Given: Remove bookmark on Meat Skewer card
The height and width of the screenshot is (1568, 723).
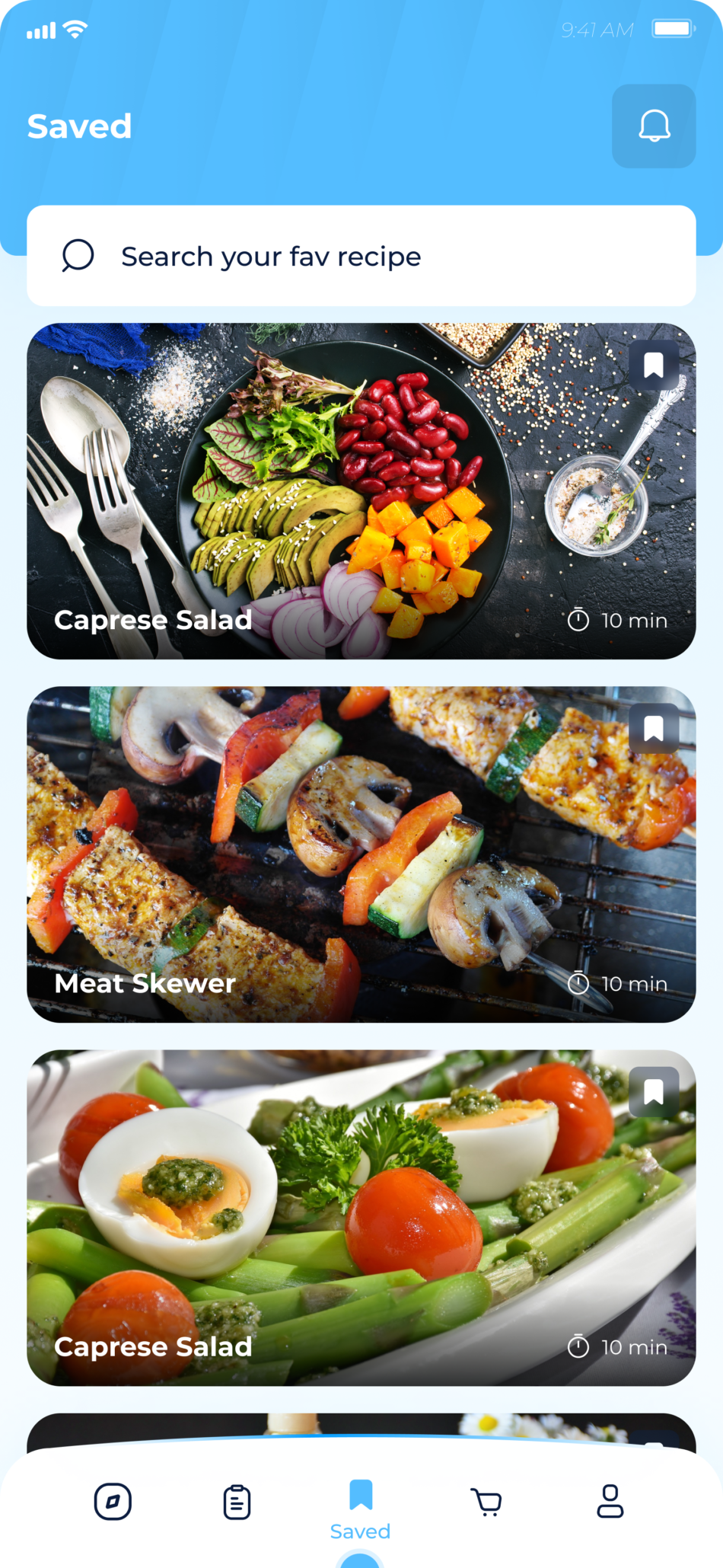Looking at the screenshot, I should [x=654, y=729].
